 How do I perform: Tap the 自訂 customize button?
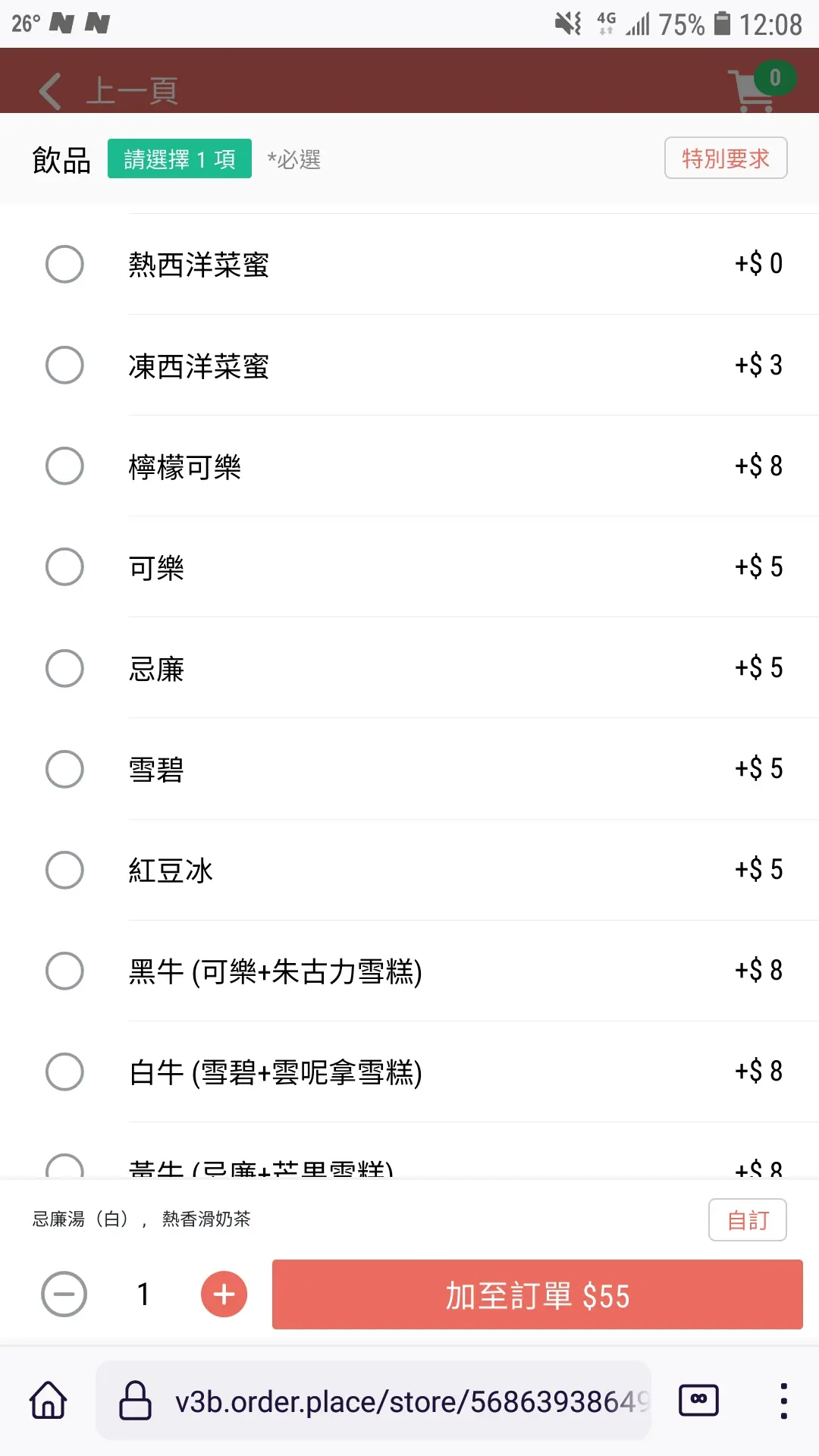tap(748, 1219)
